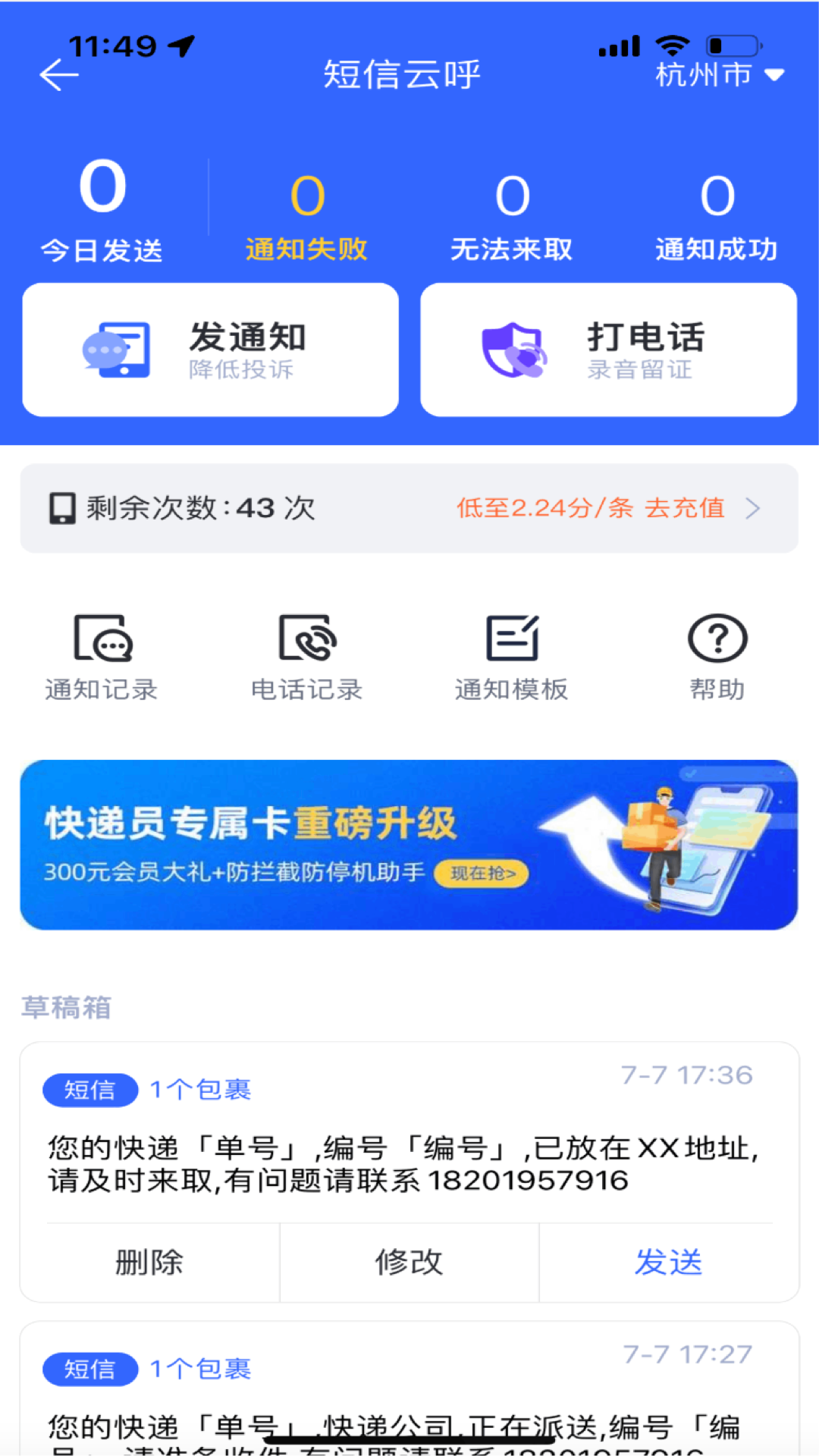The height and width of the screenshot is (1456, 819).
Task: Select the 今日发送 counter
Action: point(102,216)
